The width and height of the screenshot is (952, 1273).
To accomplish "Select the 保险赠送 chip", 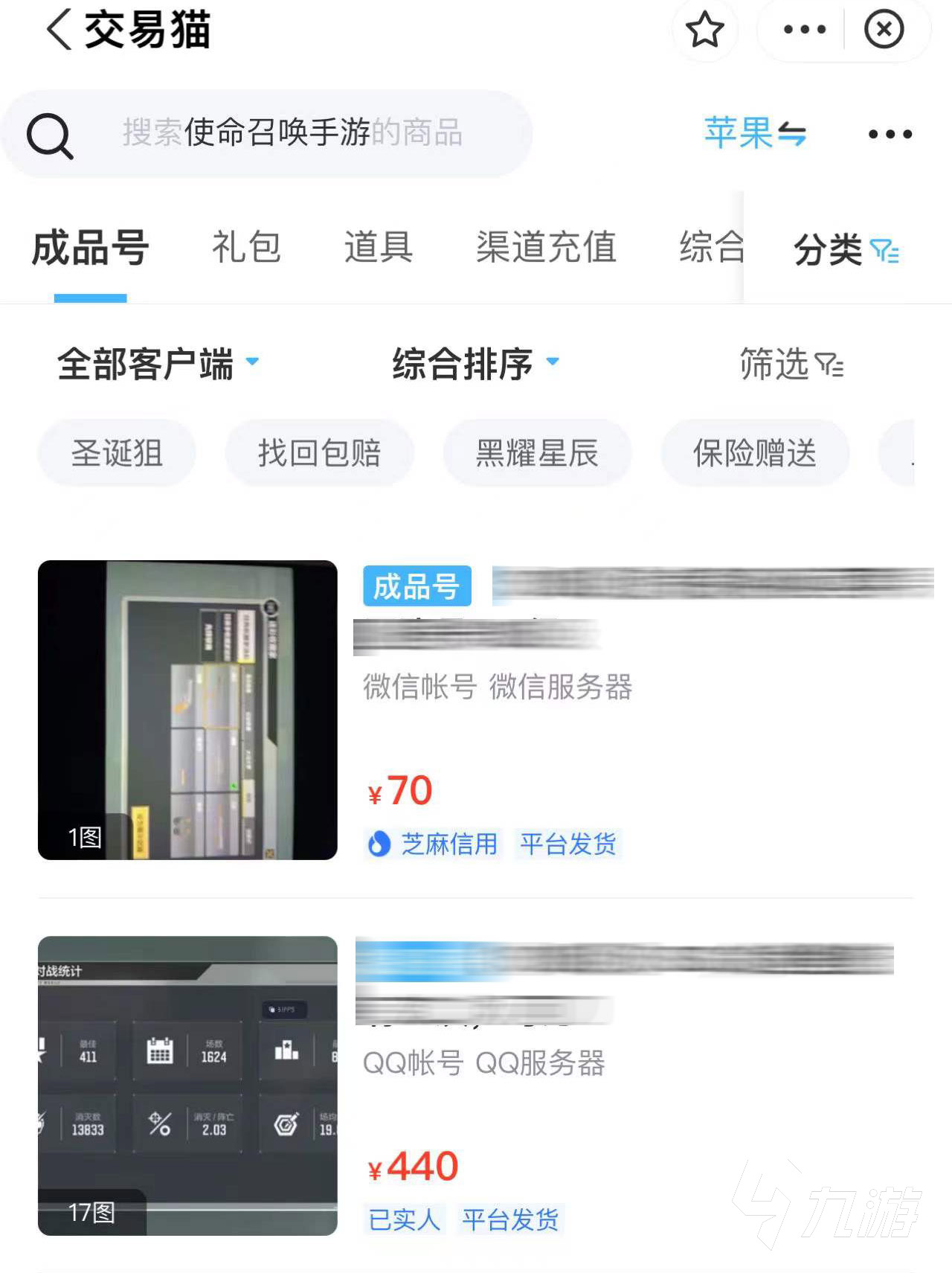I will tap(754, 452).
